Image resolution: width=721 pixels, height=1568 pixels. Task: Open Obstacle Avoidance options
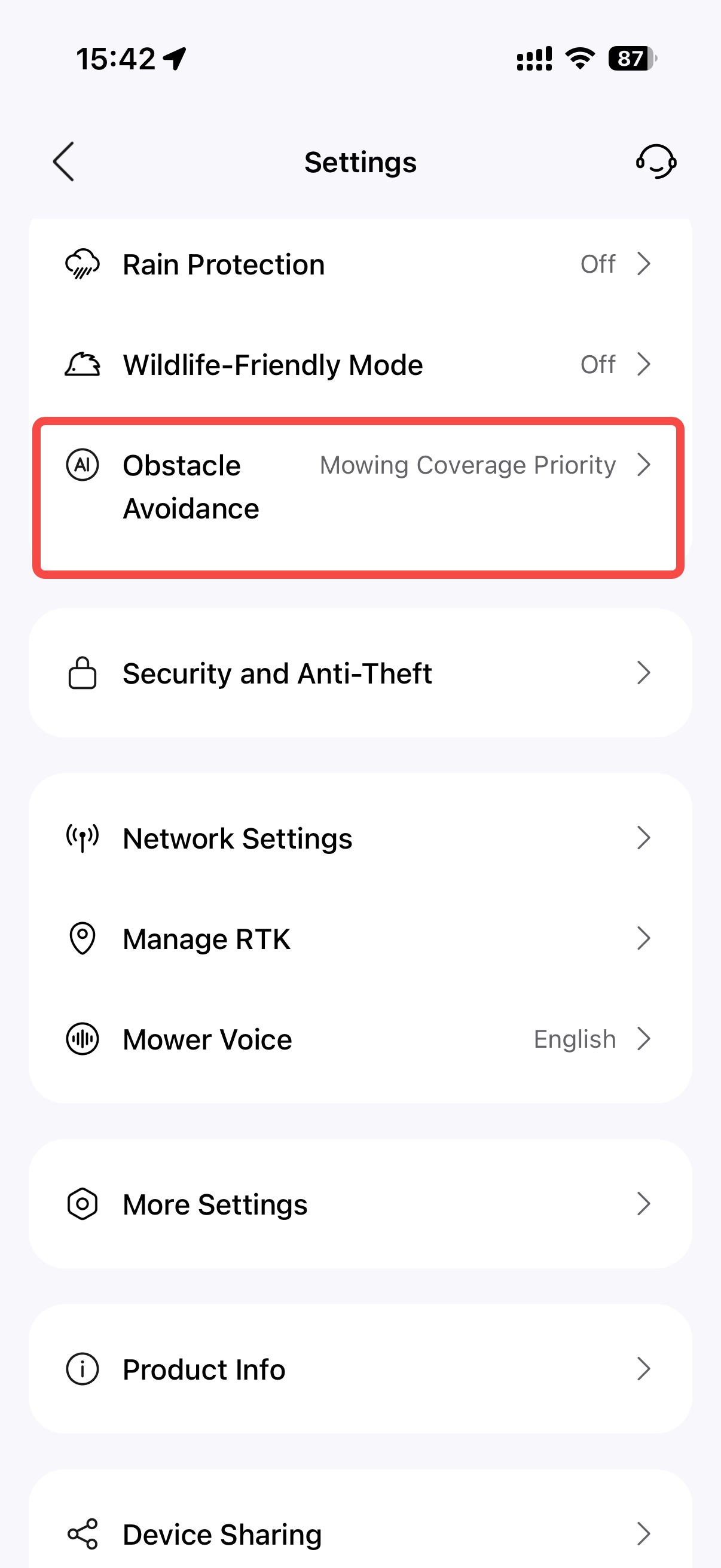359,498
